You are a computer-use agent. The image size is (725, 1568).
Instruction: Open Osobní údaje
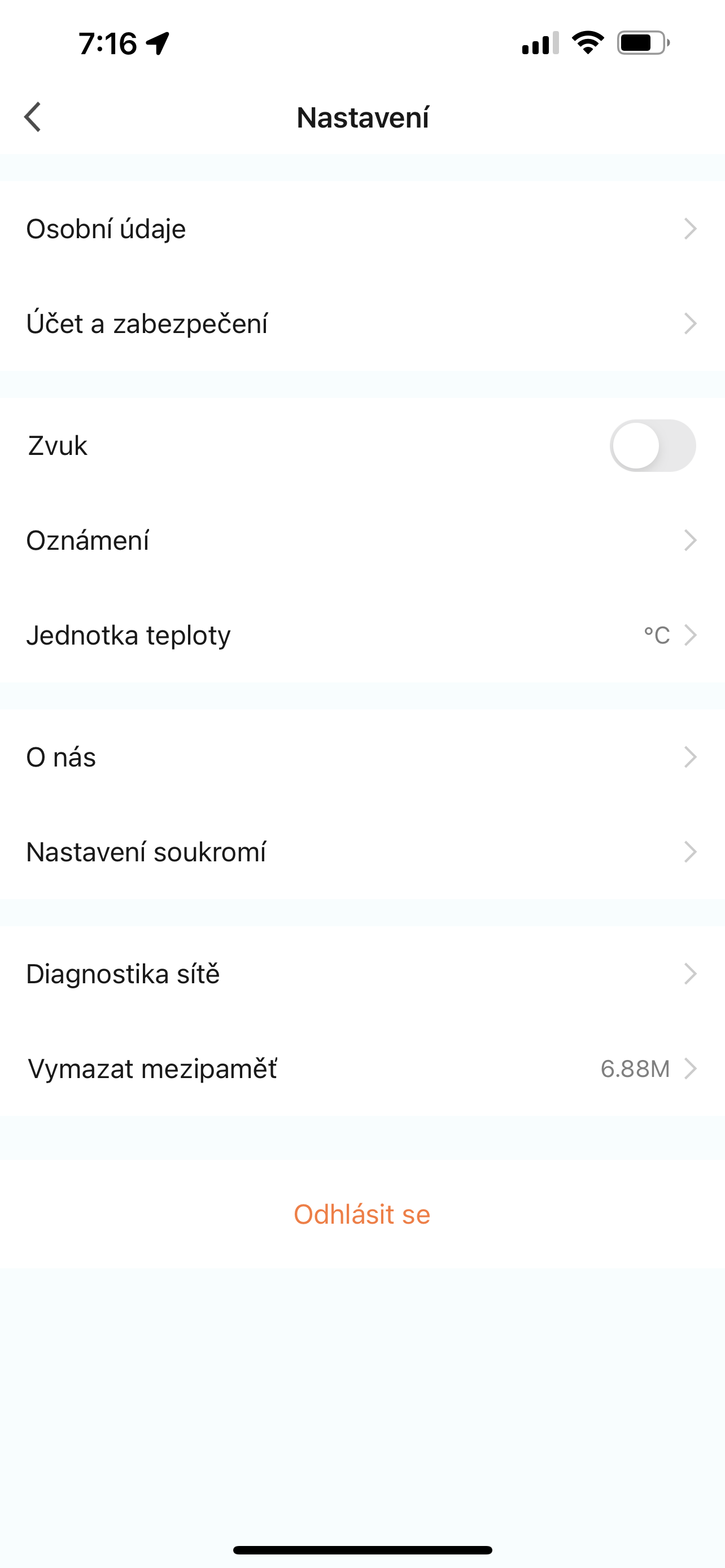click(361, 229)
